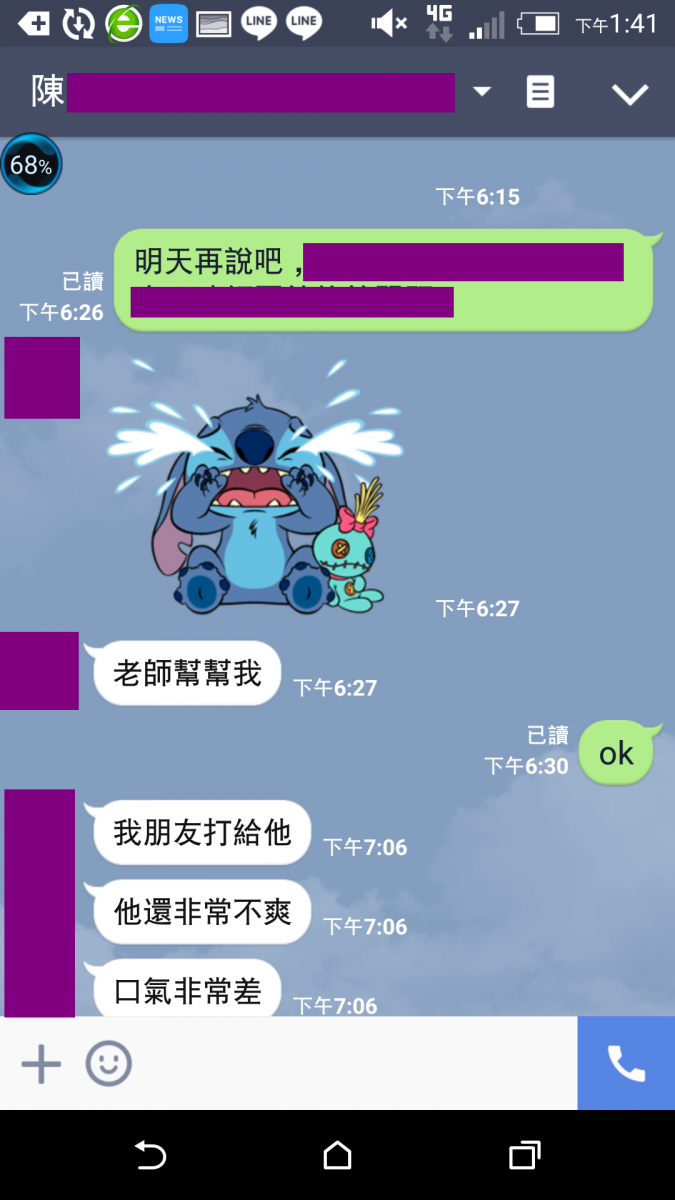Start a voice call with phone button
Image resolution: width=675 pixels, height=1200 pixels.
pyautogui.click(x=626, y=1064)
